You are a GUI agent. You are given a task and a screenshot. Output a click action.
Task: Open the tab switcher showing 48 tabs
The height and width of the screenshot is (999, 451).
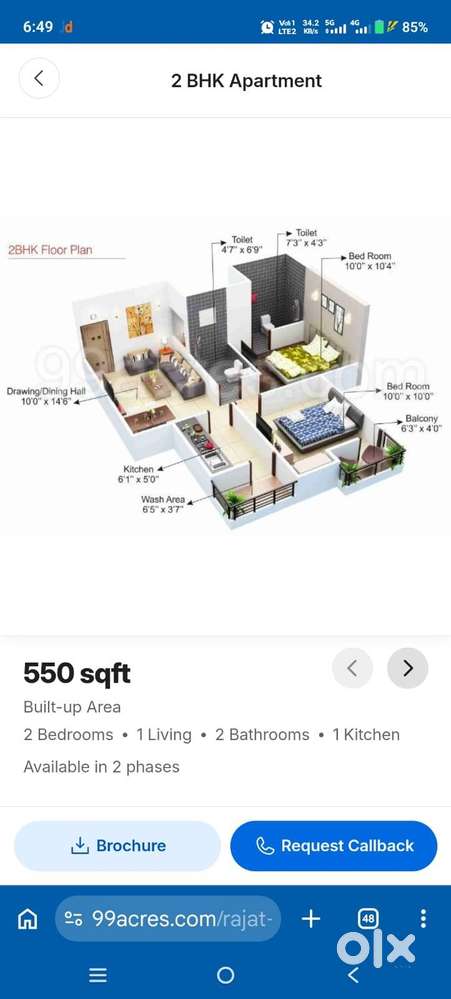[x=368, y=919]
